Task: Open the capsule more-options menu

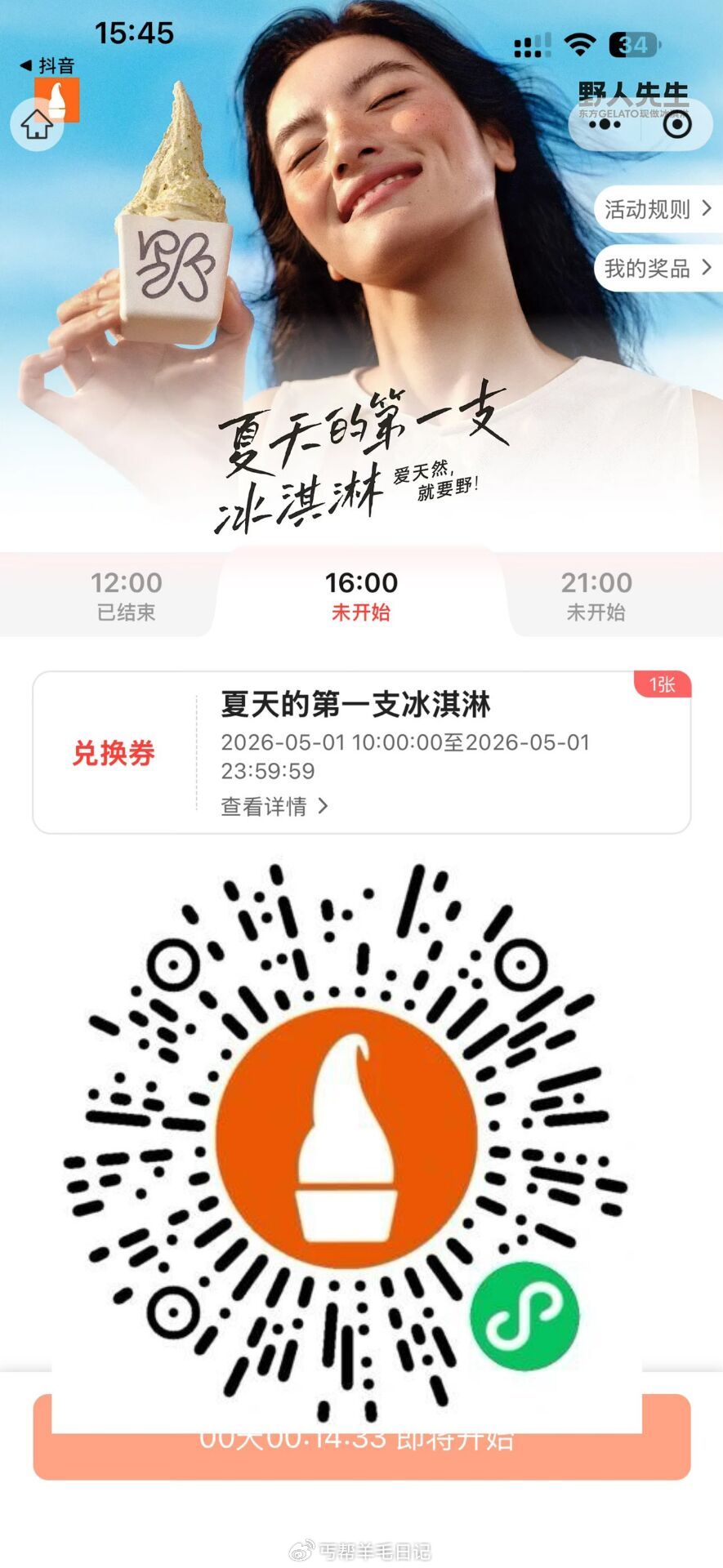Action: (x=605, y=125)
